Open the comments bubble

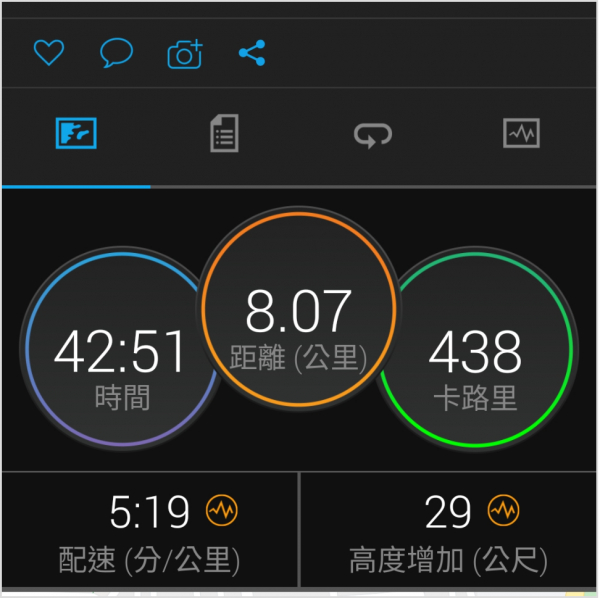pyautogui.click(x=116, y=53)
